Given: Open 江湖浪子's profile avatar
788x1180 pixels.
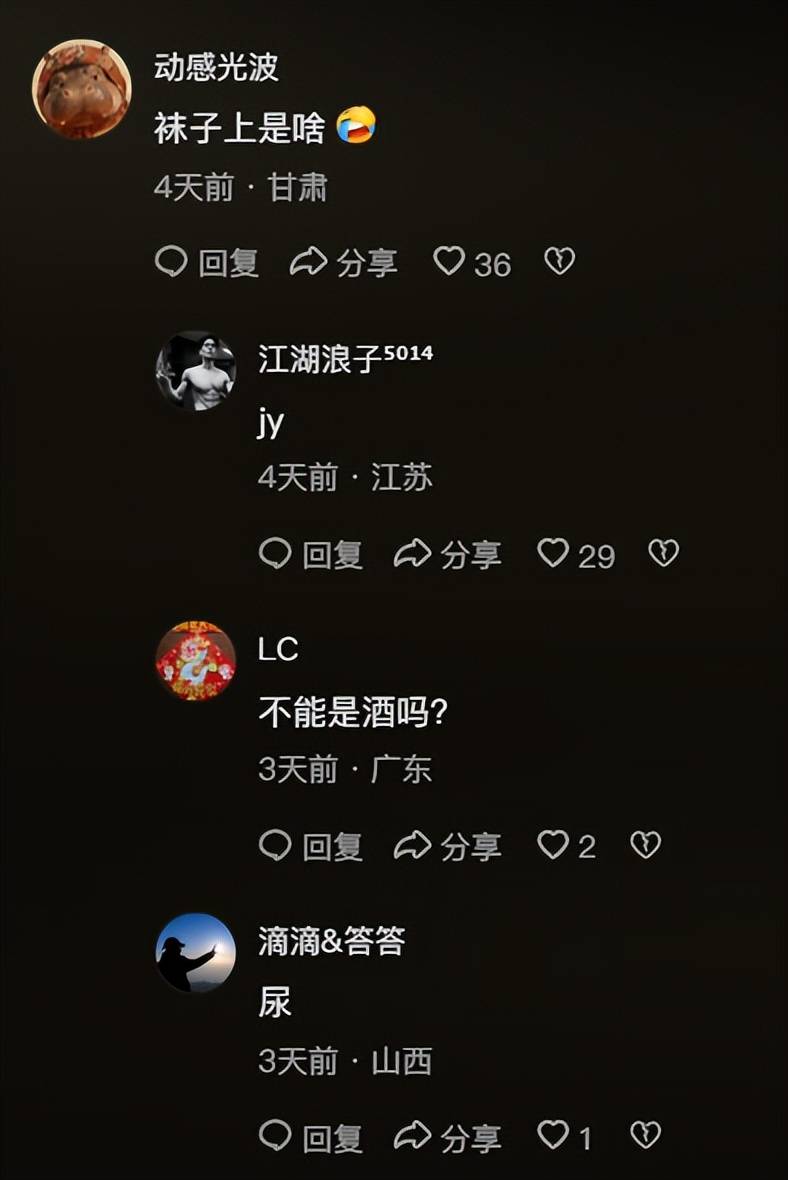Looking at the screenshot, I should click(x=196, y=371).
